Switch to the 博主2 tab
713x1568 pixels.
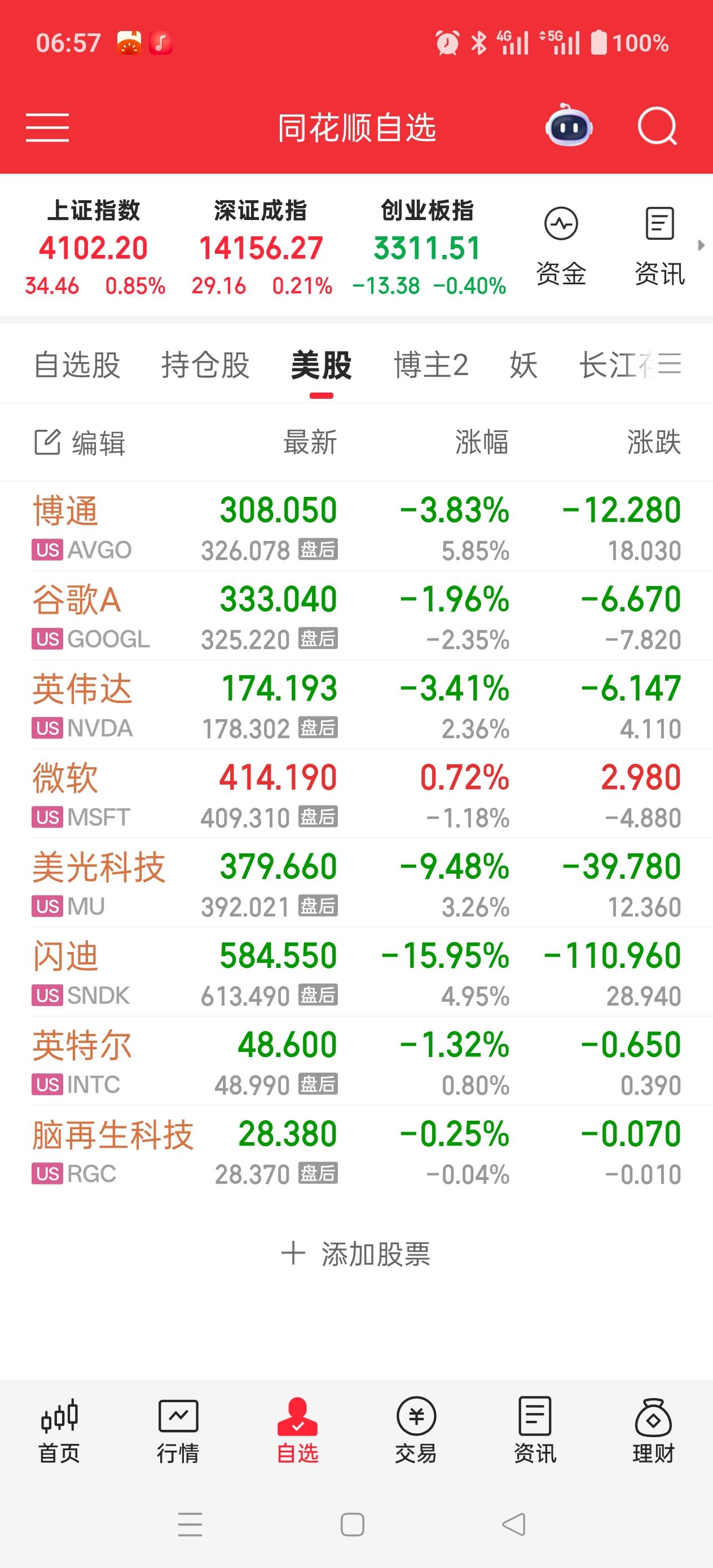tap(431, 364)
